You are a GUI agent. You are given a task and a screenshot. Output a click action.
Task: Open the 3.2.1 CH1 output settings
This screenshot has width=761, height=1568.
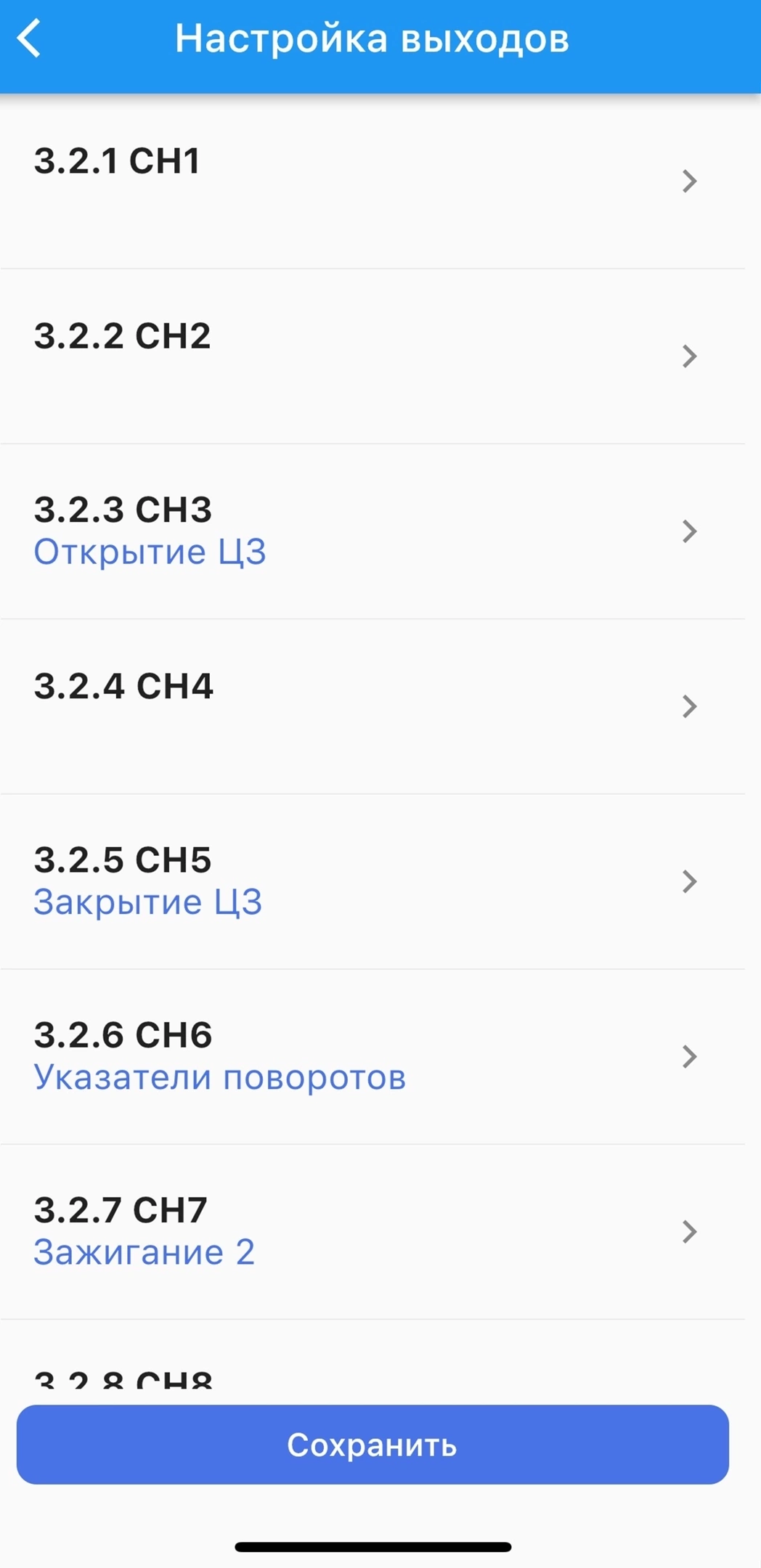373,181
